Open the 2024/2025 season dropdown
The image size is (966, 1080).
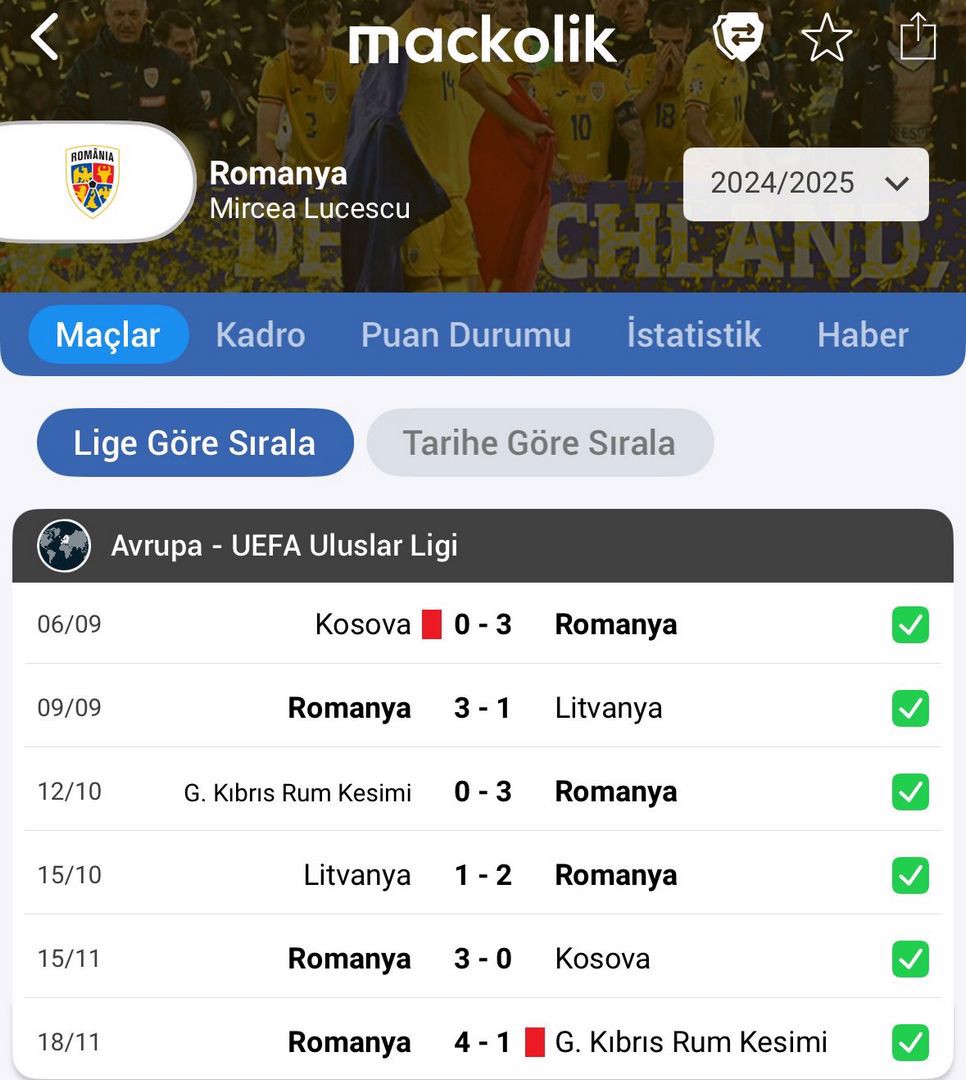coord(805,184)
